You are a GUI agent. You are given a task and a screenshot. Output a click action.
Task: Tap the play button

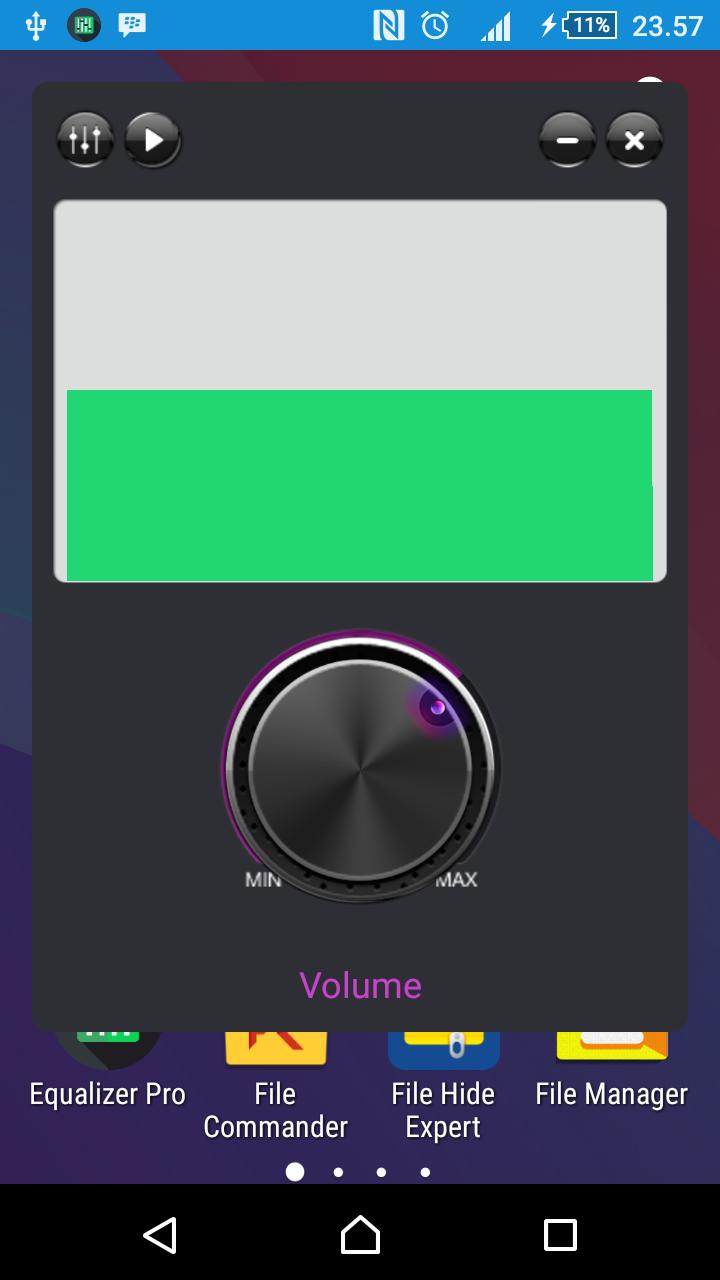click(x=153, y=140)
